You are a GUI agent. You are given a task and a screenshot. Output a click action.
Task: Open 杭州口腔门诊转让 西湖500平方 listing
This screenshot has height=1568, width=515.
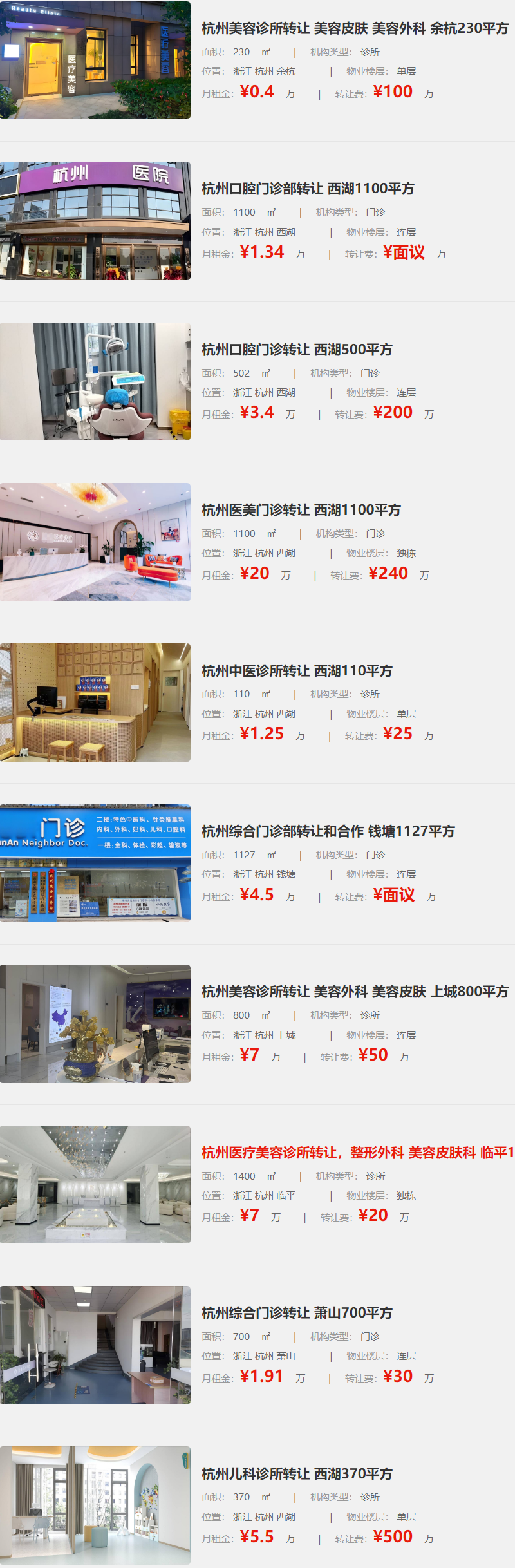[297, 350]
